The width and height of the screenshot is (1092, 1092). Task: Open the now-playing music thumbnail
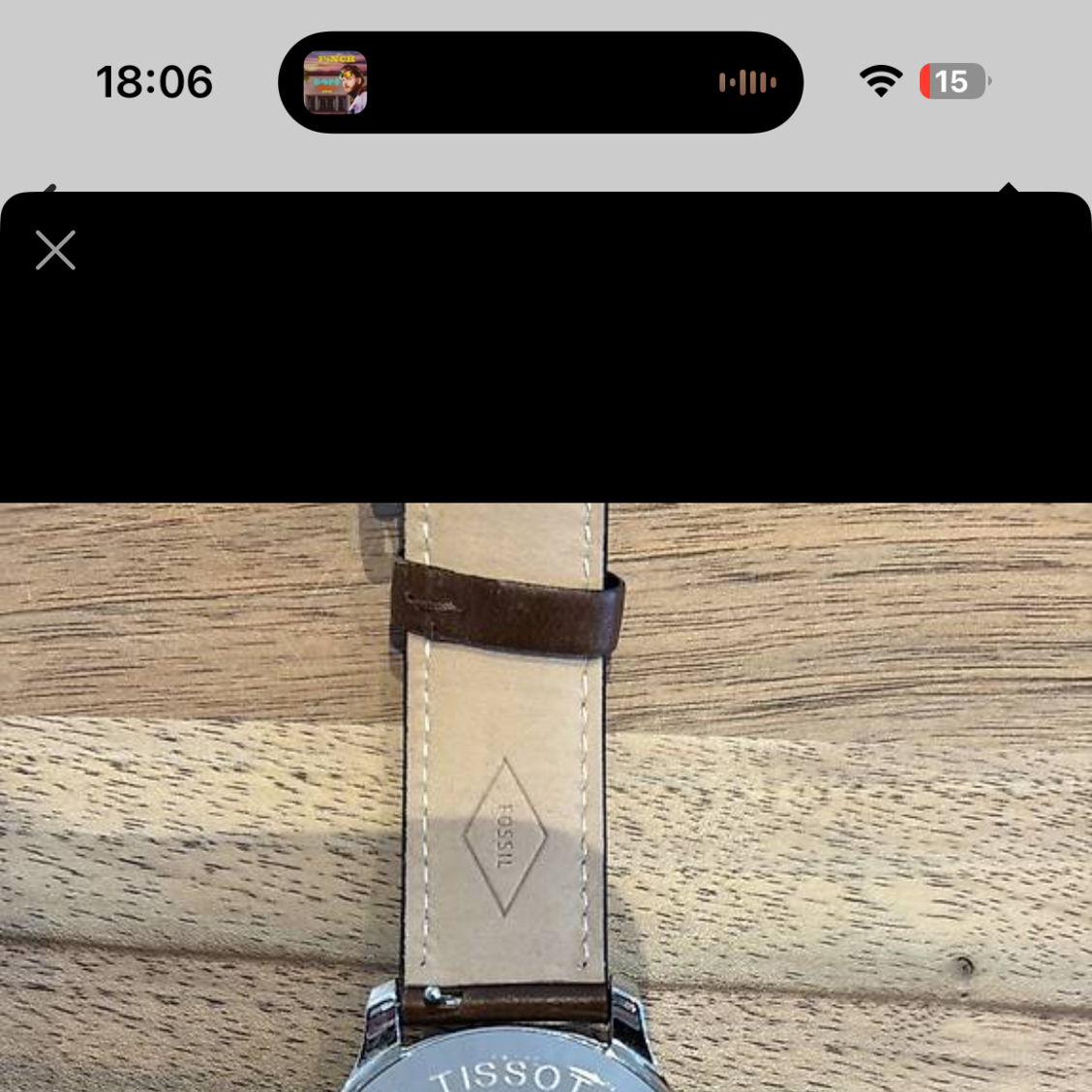pos(335,82)
